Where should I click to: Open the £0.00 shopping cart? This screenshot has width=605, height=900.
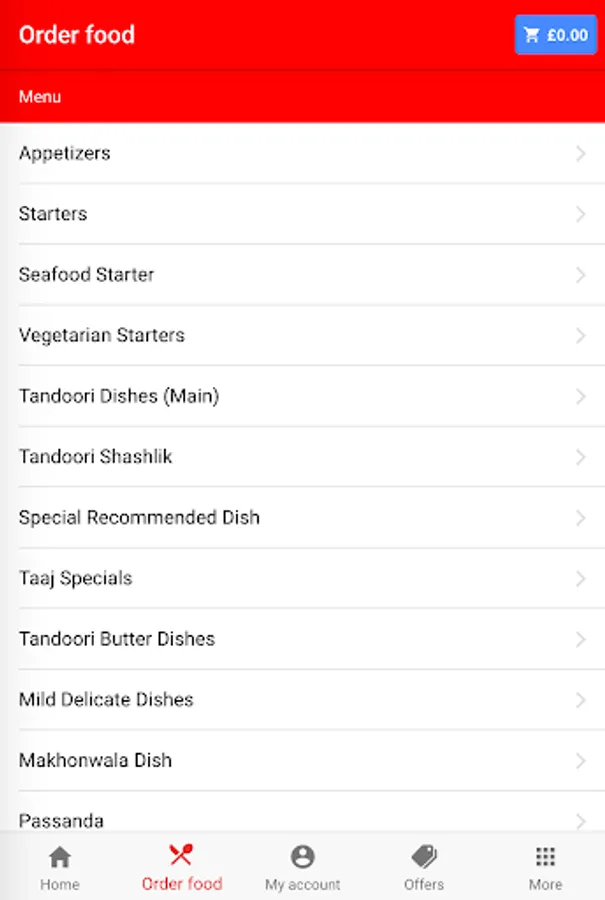pos(555,35)
